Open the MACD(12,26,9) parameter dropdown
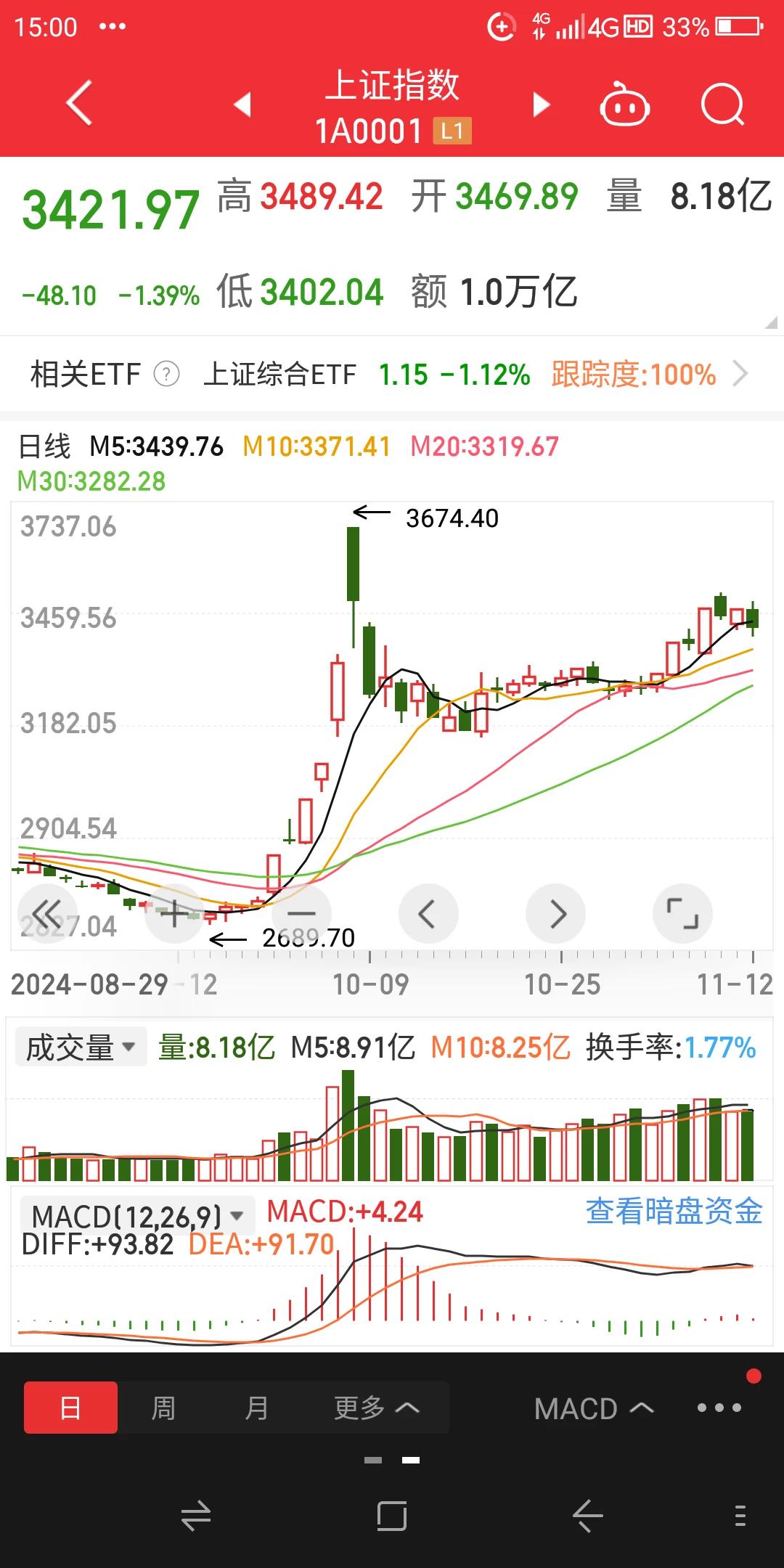The image size is (784, 1568). tap(138, 1215)
